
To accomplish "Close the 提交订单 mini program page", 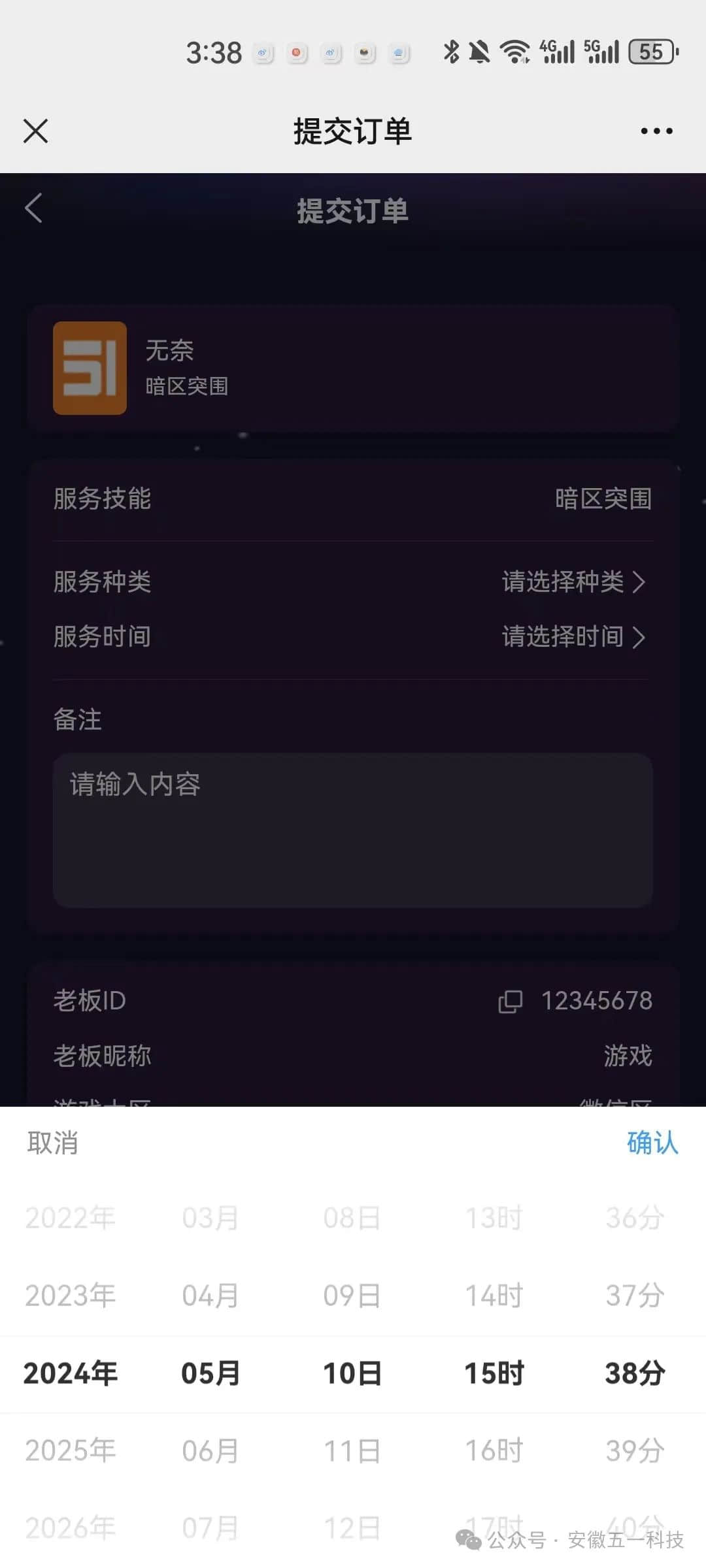I will point(36,131).
